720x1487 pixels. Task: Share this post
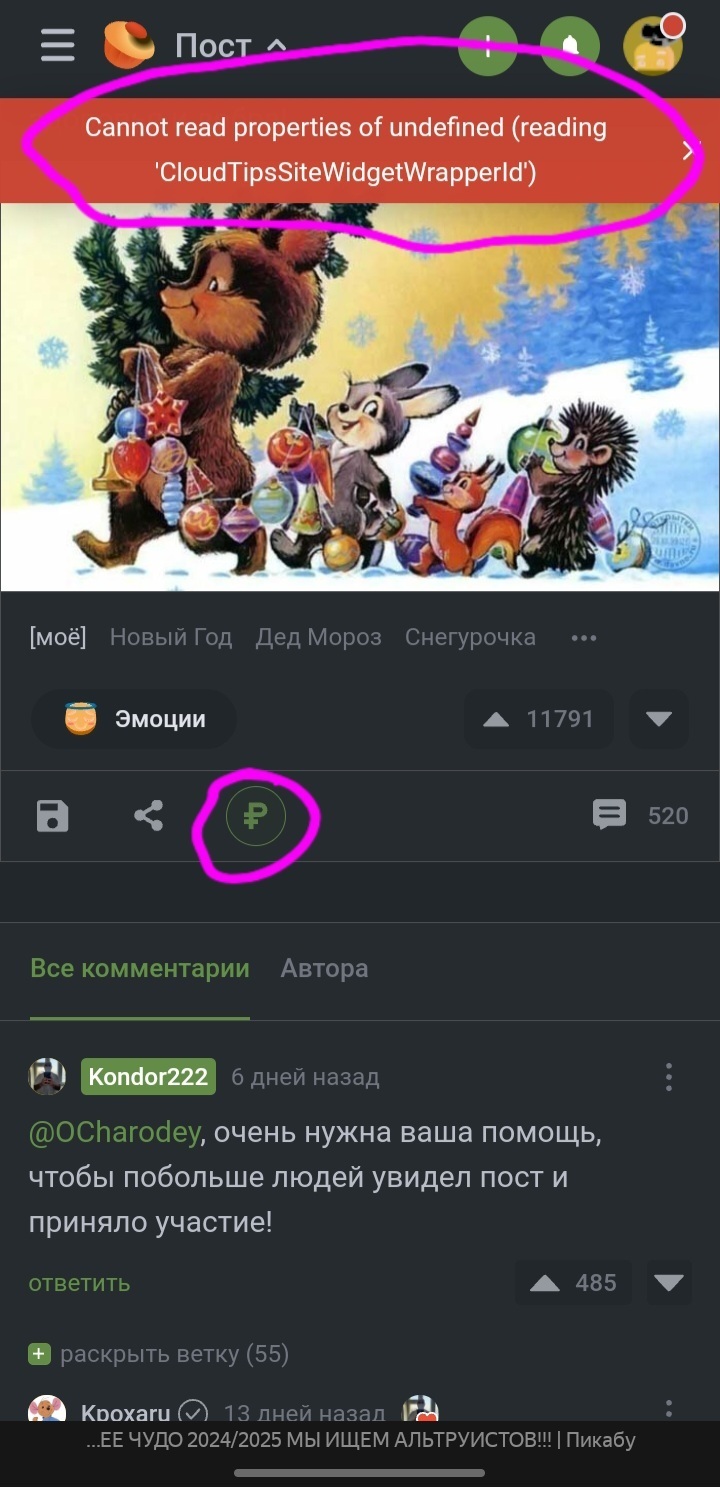[149, 816]
